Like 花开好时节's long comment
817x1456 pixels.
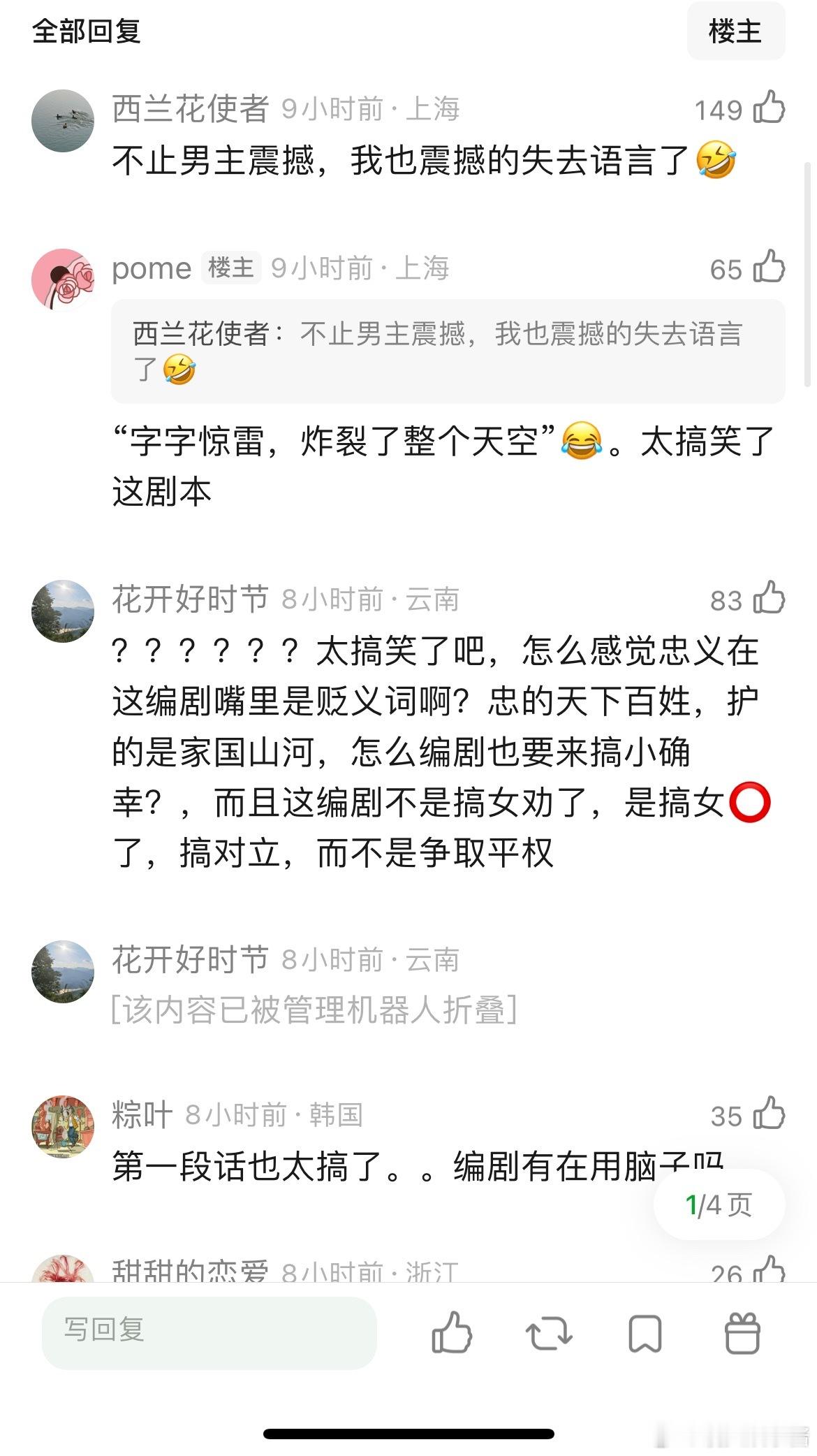coord(768,599)
